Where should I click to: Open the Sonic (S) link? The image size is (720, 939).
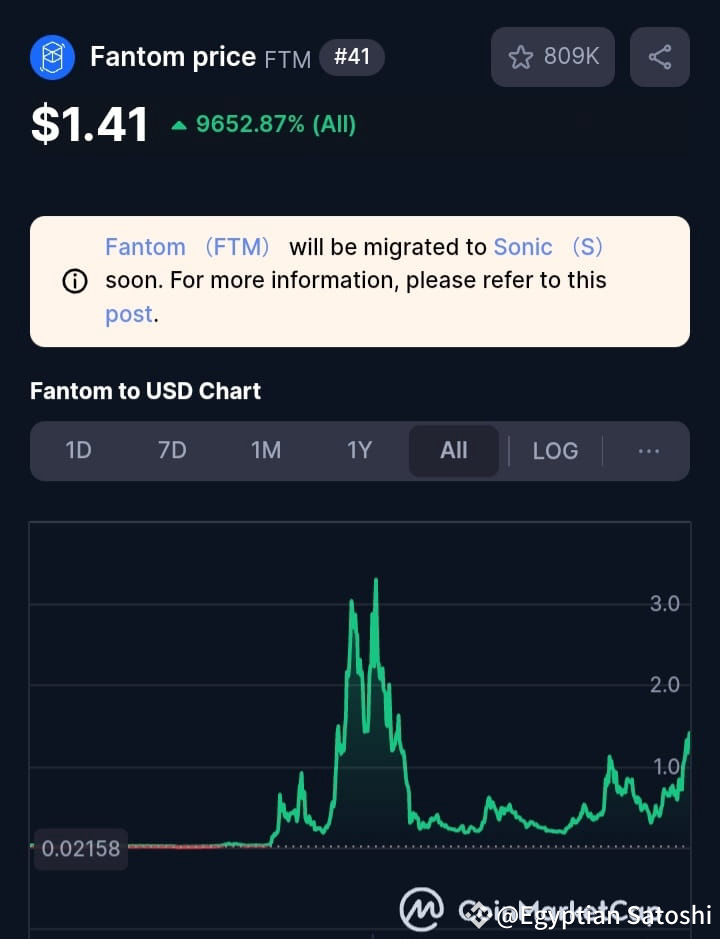coord(523,247)
